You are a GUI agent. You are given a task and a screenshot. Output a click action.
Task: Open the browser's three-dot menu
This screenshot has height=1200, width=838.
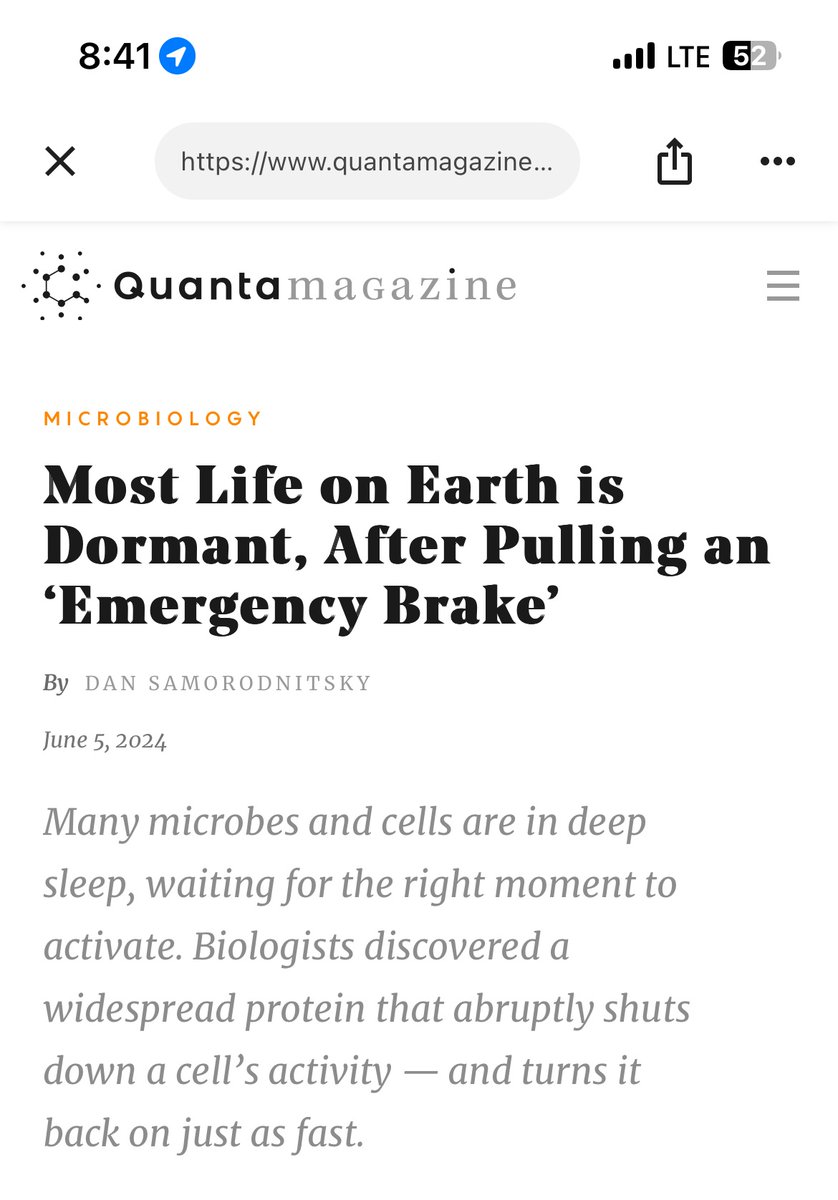tap(777, 161)
